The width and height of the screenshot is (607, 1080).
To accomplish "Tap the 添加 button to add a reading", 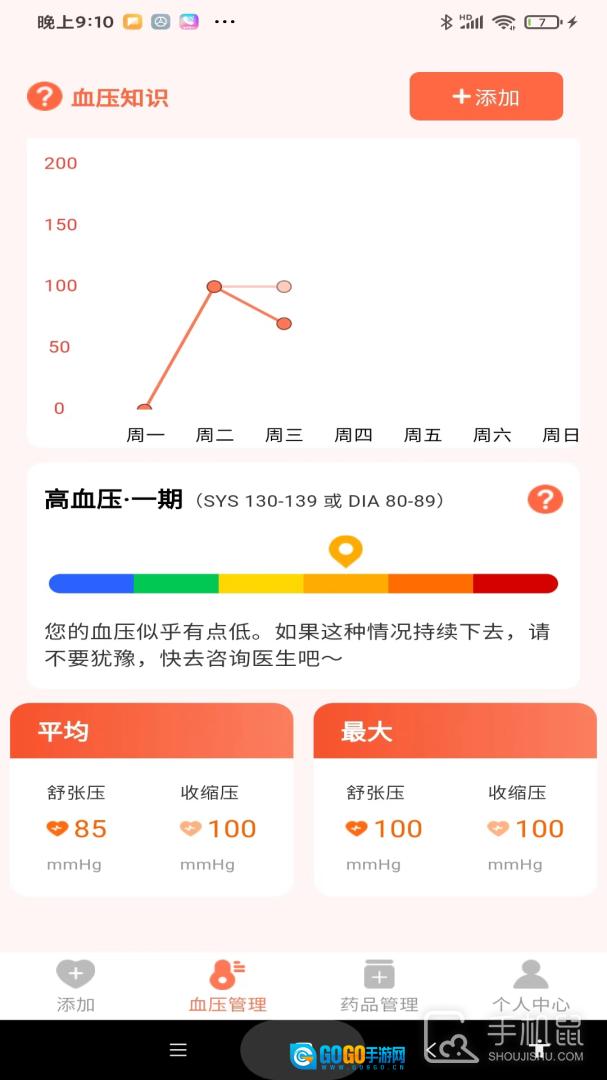I will click(486, 96).
